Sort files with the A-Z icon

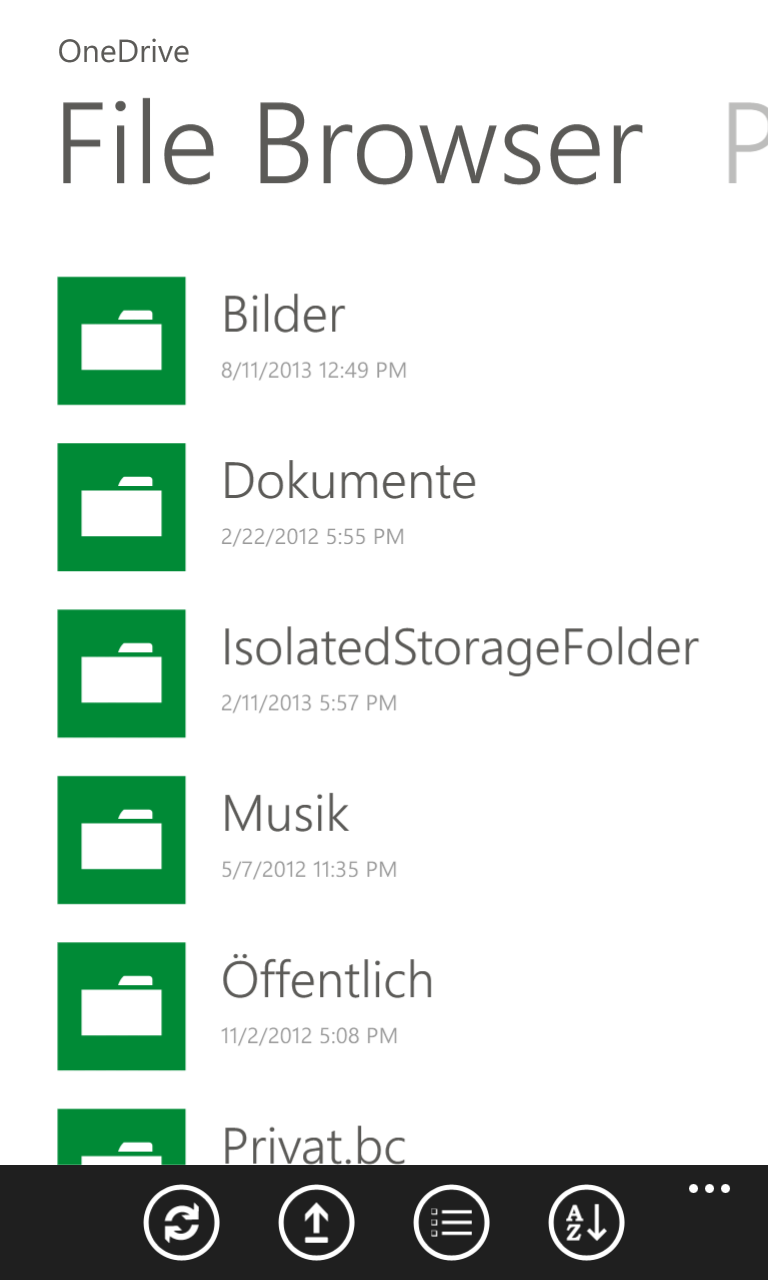[x=586, y=1222]
